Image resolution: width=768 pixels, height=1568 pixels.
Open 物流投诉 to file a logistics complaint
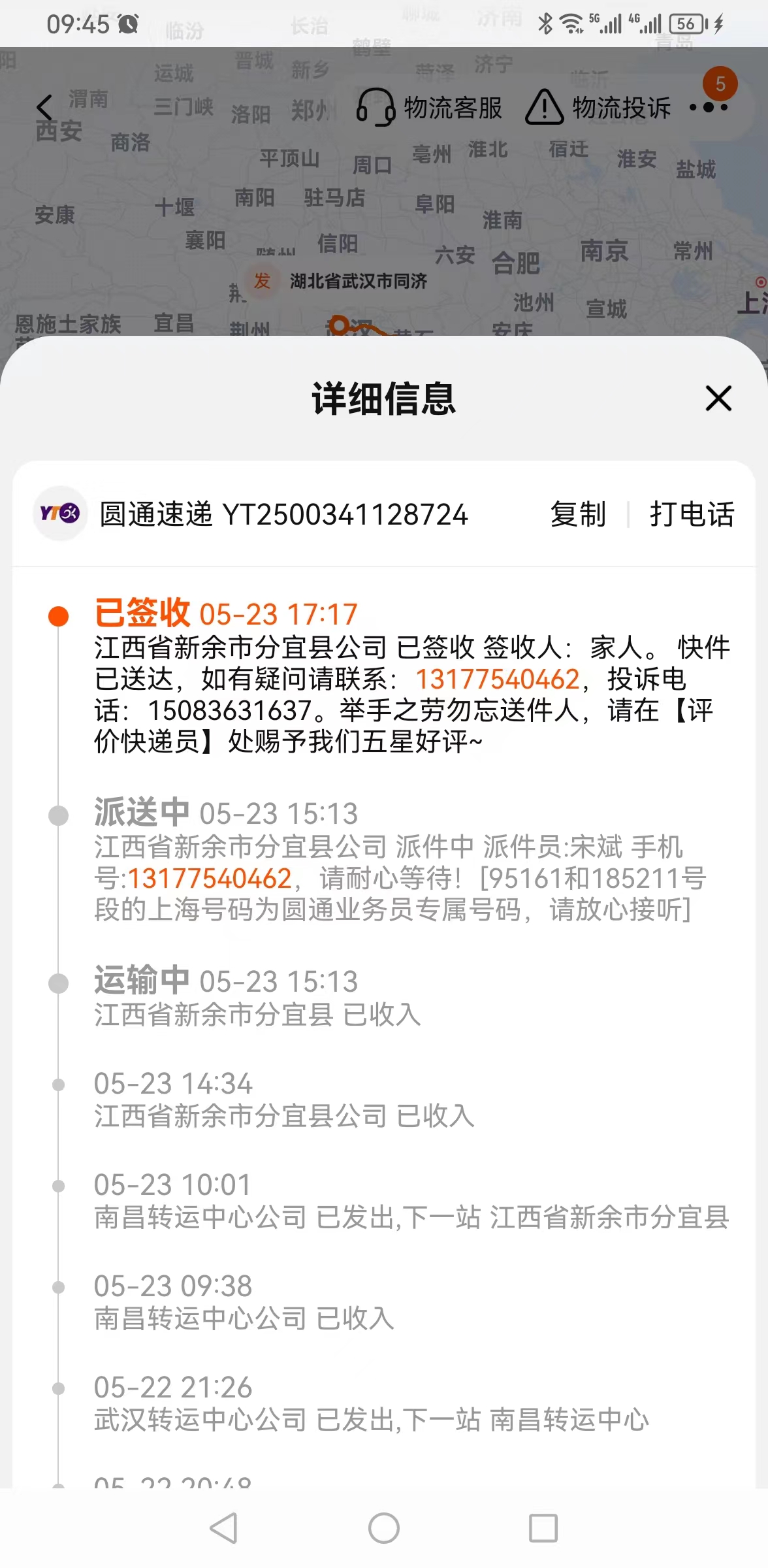click(x=598, y=108)
